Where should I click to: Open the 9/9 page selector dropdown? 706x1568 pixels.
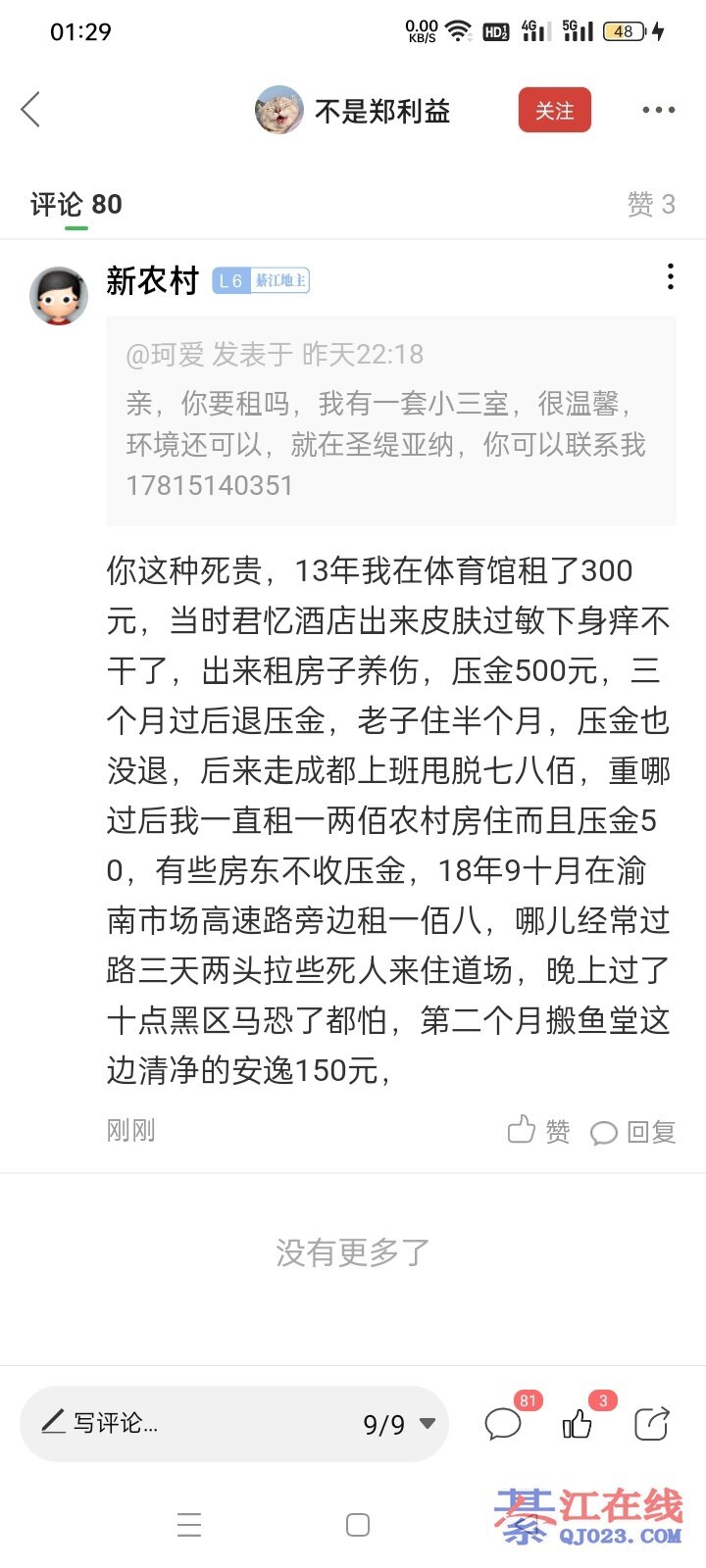pos(399,1424)
